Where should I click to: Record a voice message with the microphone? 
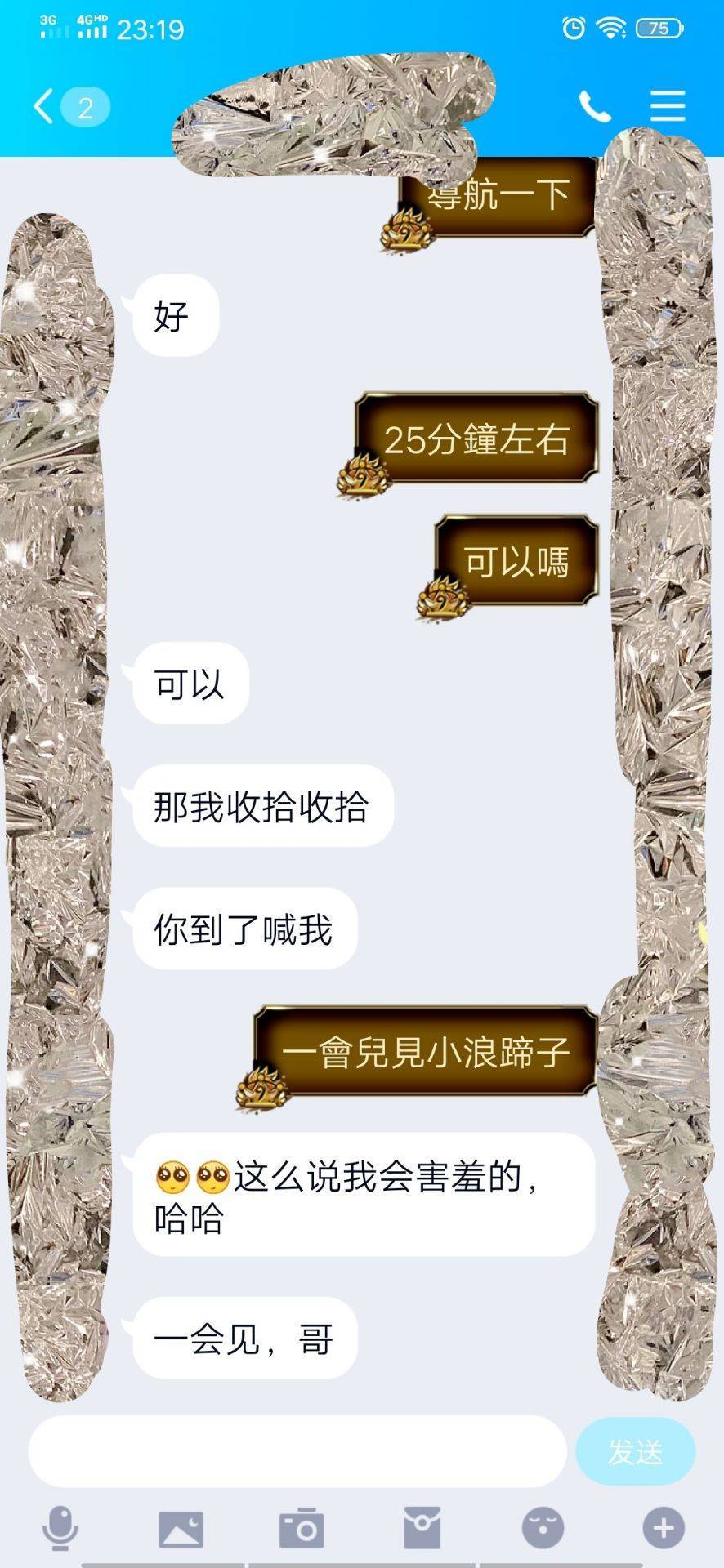pyautogui.click(x=60, y=1527)
